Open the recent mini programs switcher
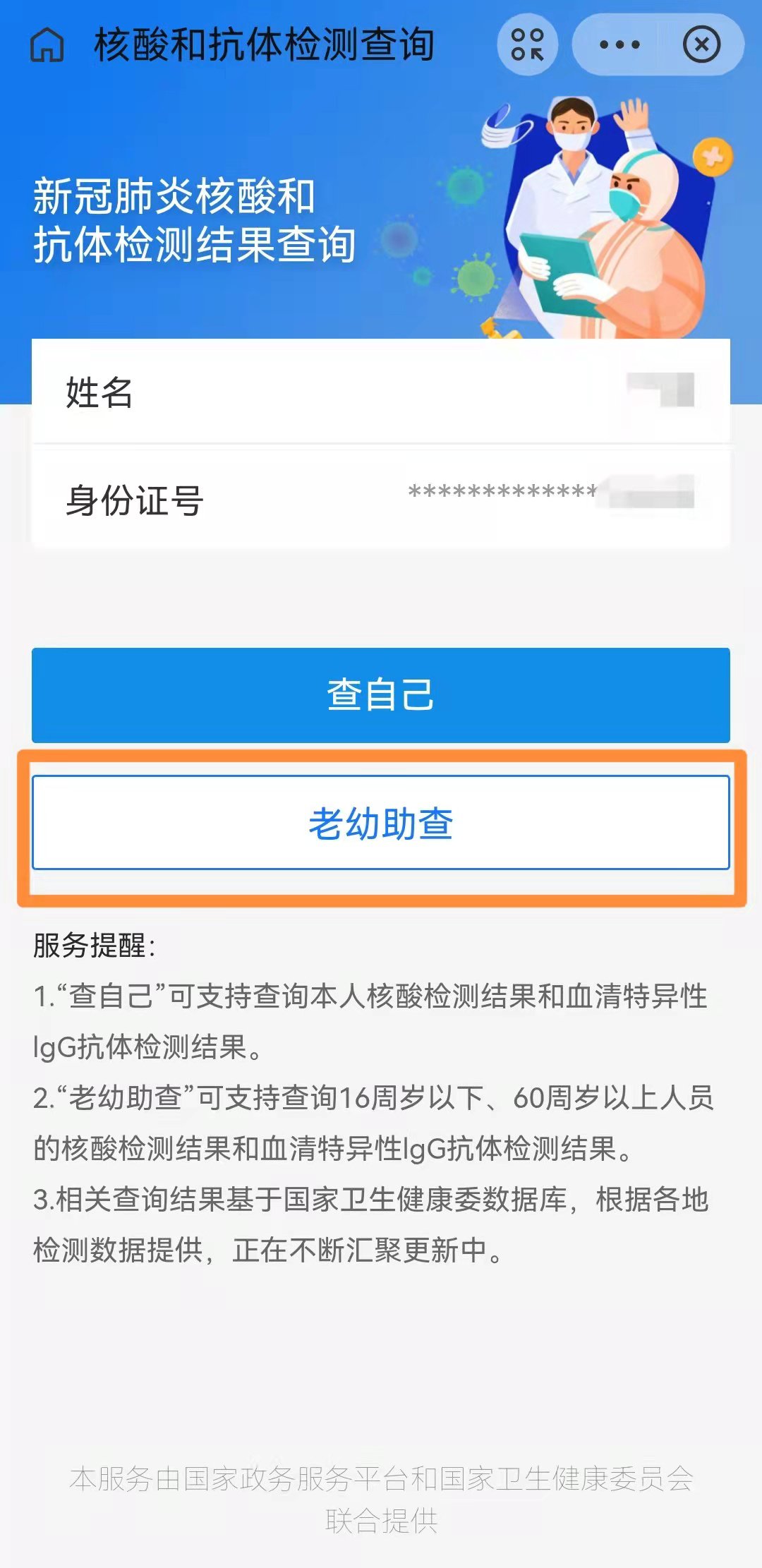This screenshot has width=762, height=1568. 527,44
